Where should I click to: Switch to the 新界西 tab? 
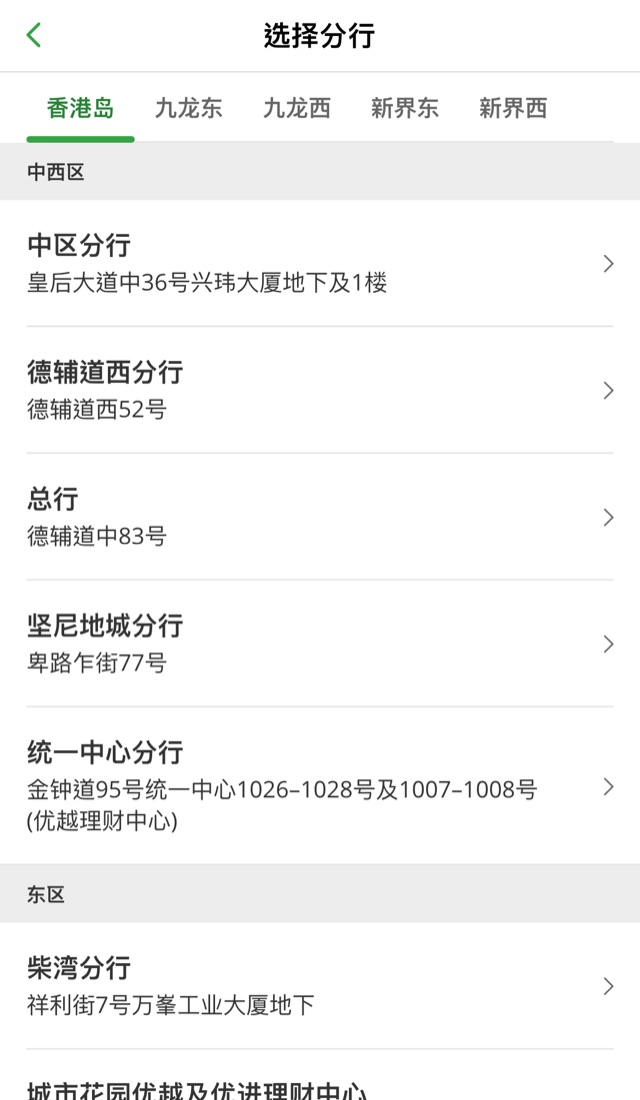point(512,108)
